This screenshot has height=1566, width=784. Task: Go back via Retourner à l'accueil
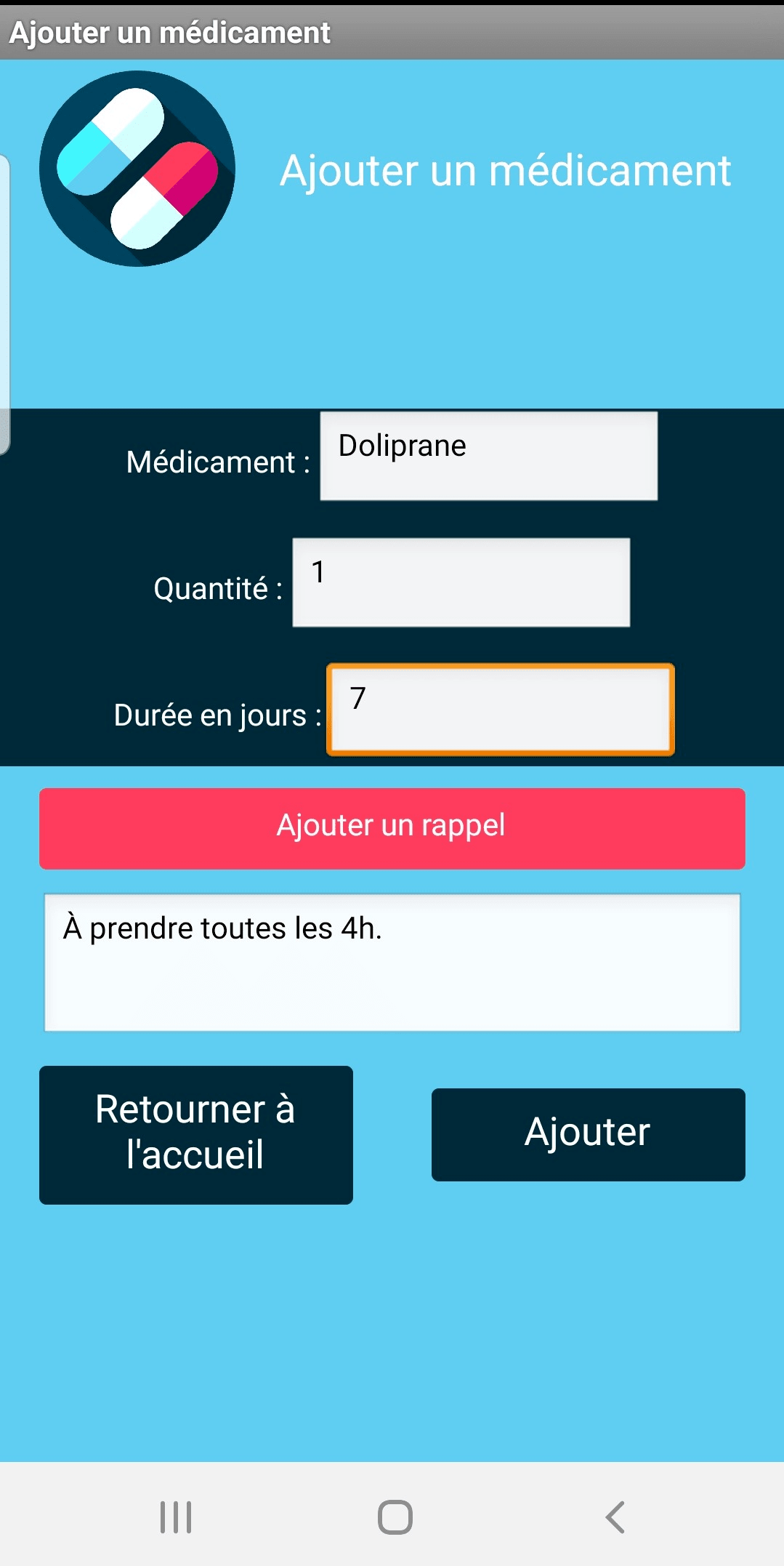196,1135
